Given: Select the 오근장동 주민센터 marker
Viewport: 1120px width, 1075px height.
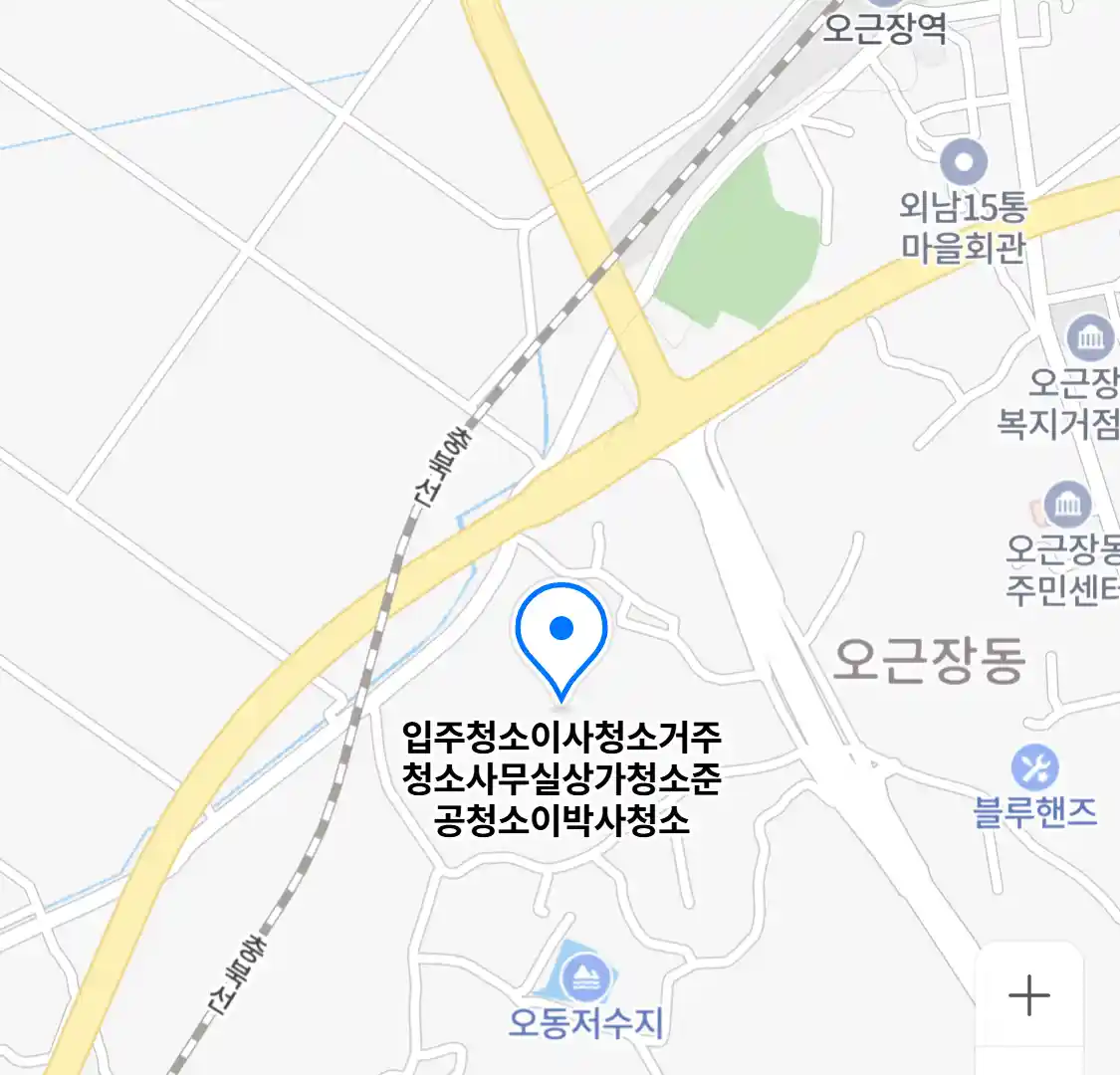Looking at the screenshot, I should tap(1067, 506).
